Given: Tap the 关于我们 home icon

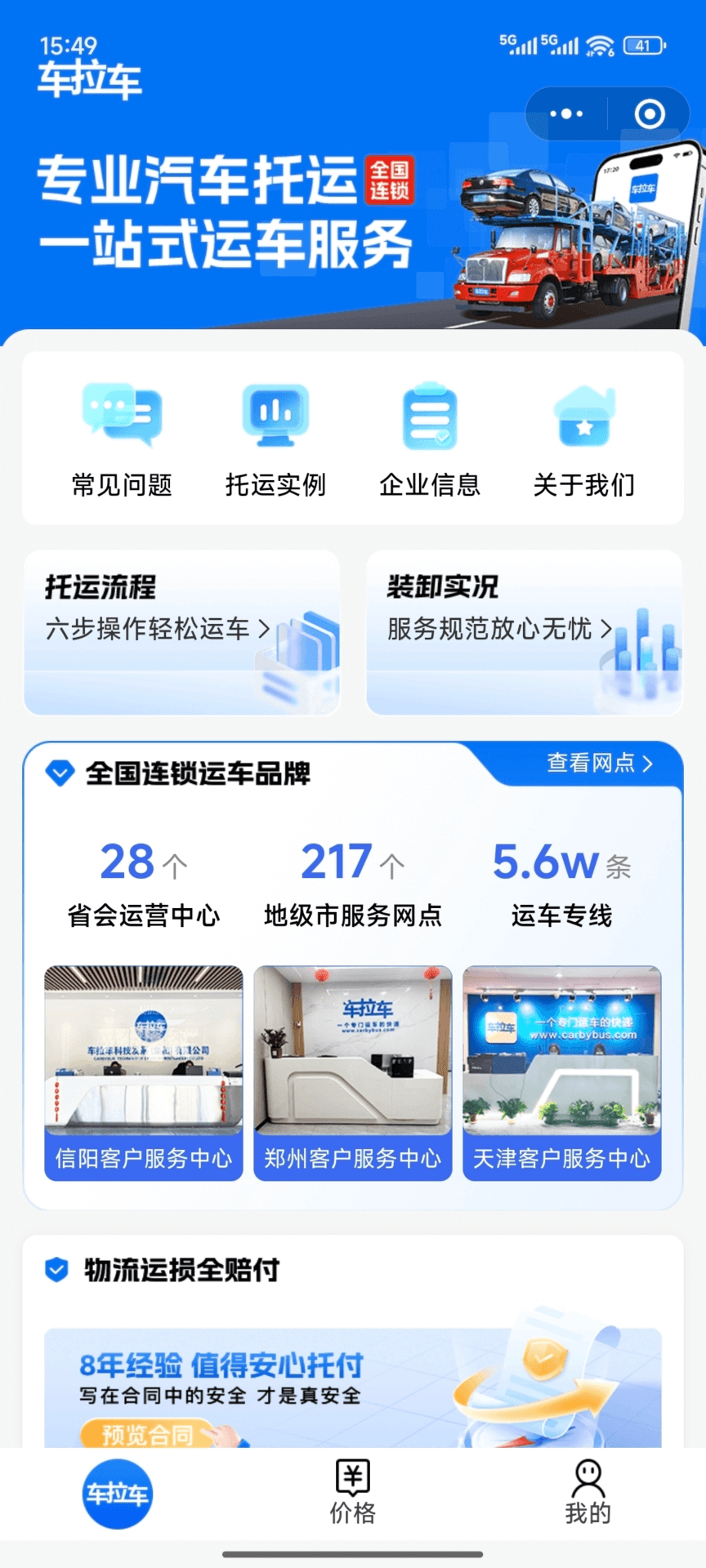Looking at the screenshot, I should [584, 416].
